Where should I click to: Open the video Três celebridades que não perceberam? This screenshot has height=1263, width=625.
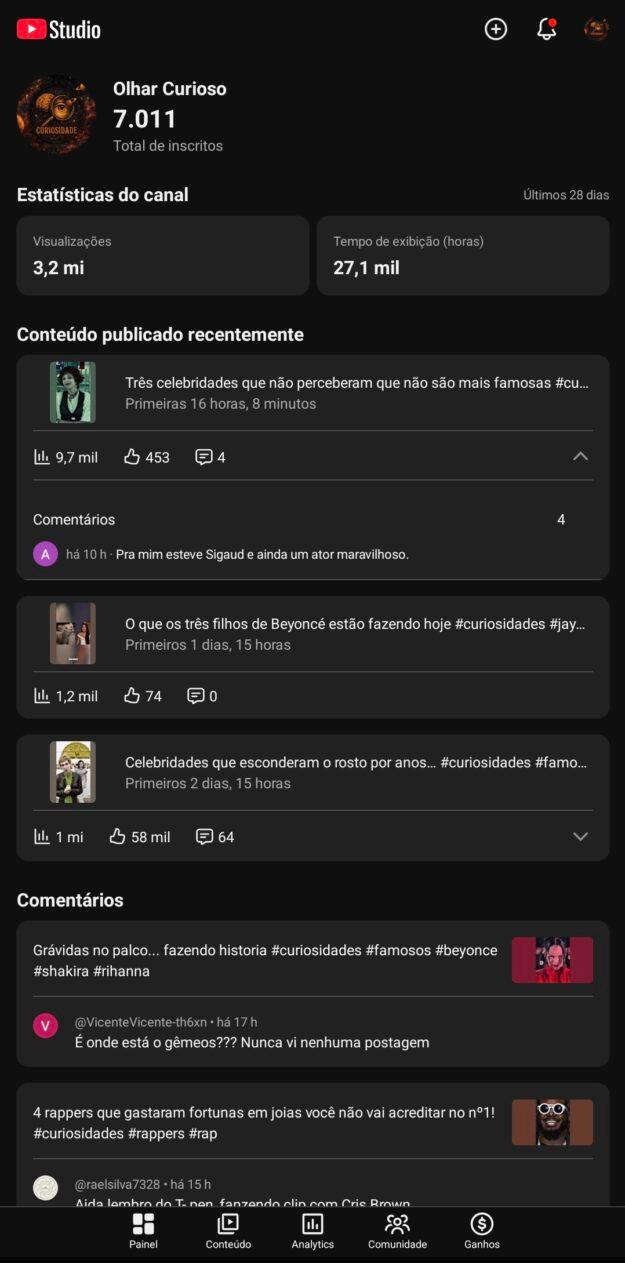point(355,392)
